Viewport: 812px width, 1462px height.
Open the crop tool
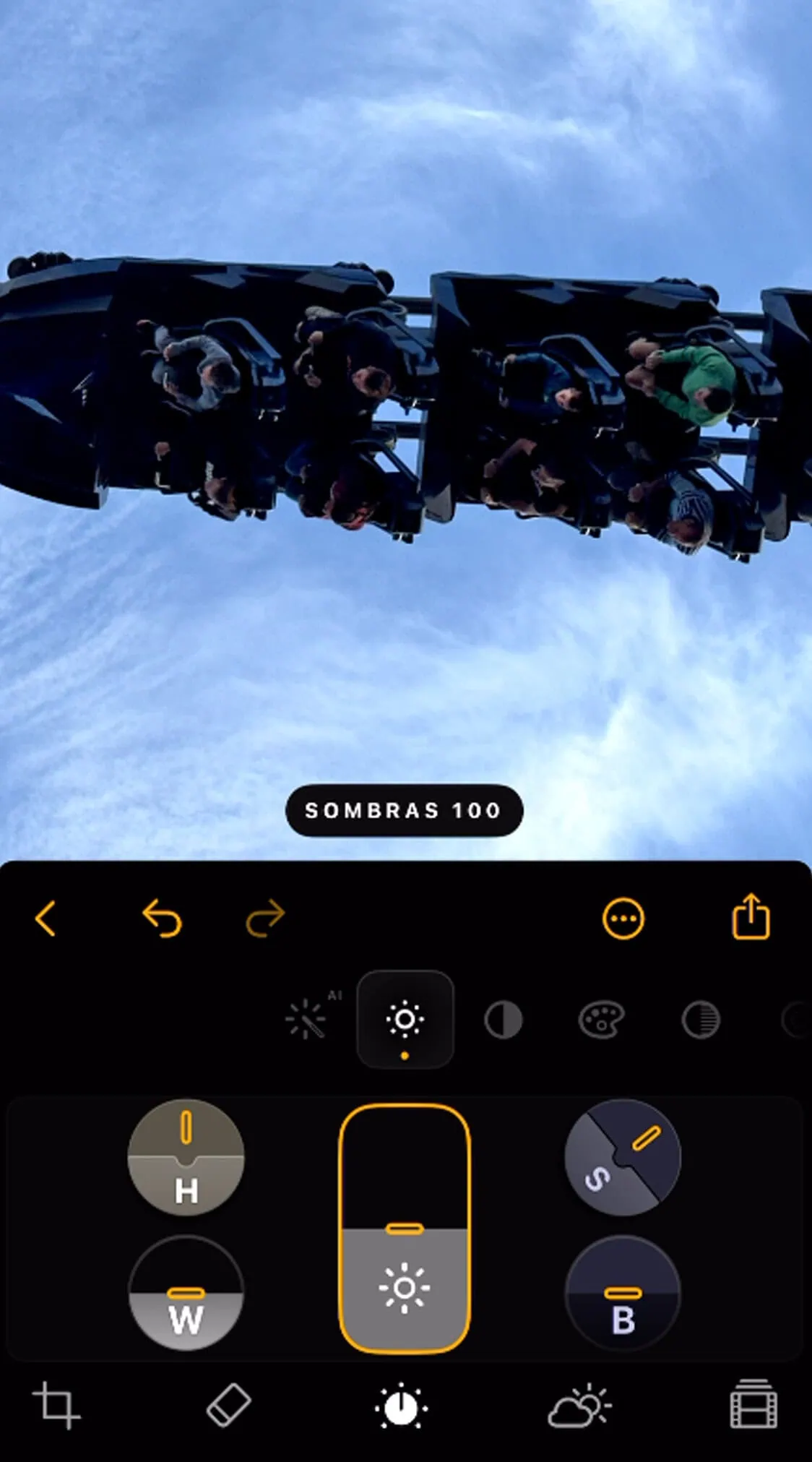56,1405
